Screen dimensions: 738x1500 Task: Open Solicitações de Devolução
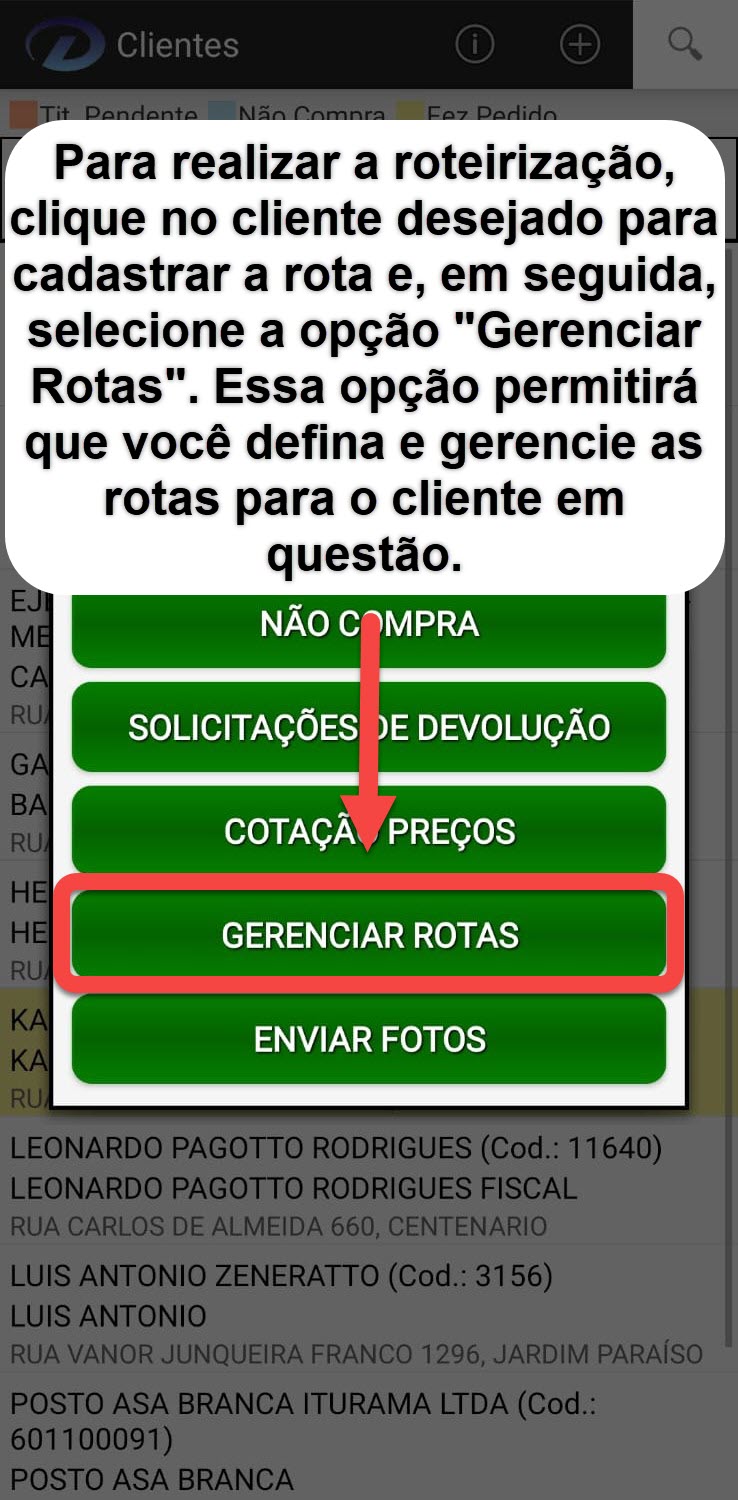tap(369, 727)
